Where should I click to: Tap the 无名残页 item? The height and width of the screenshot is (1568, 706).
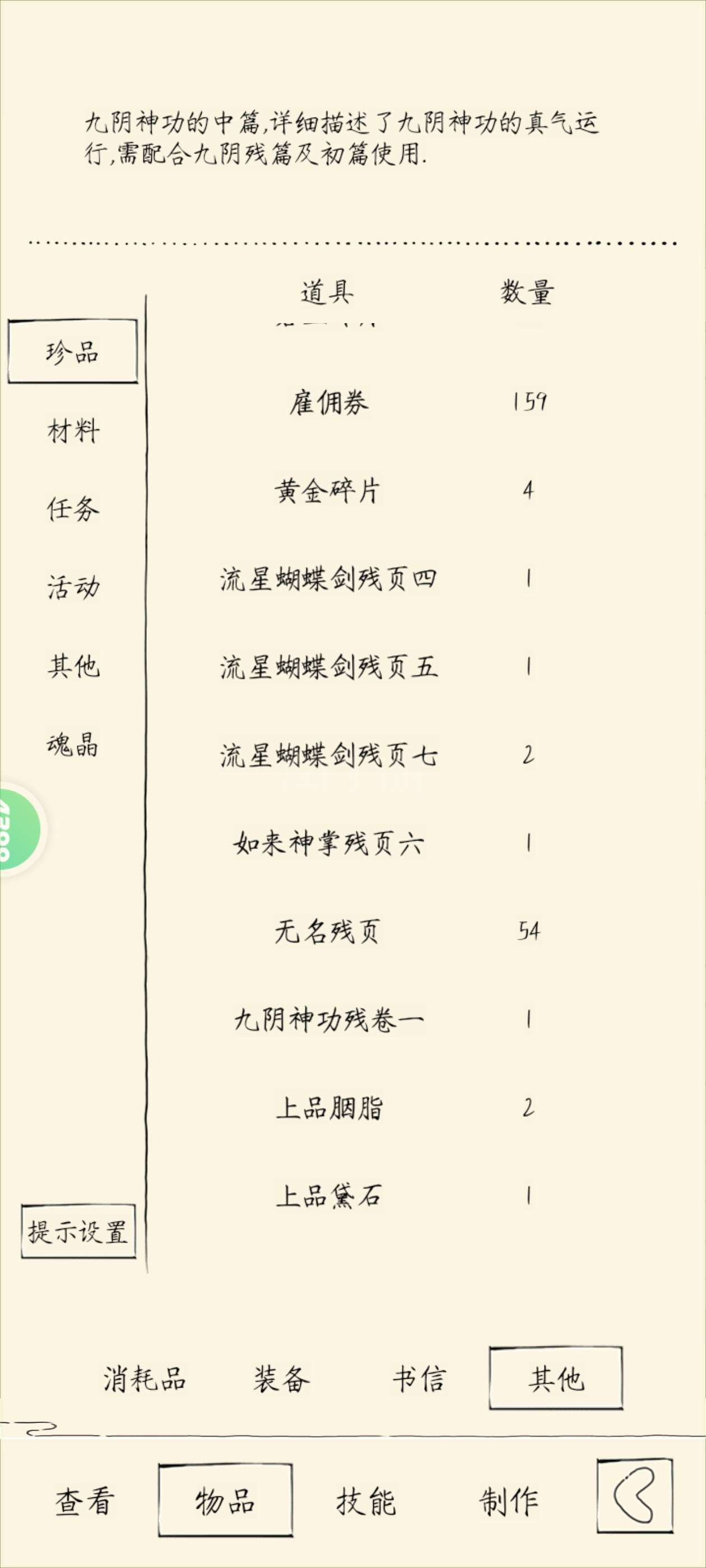(327, 931)
